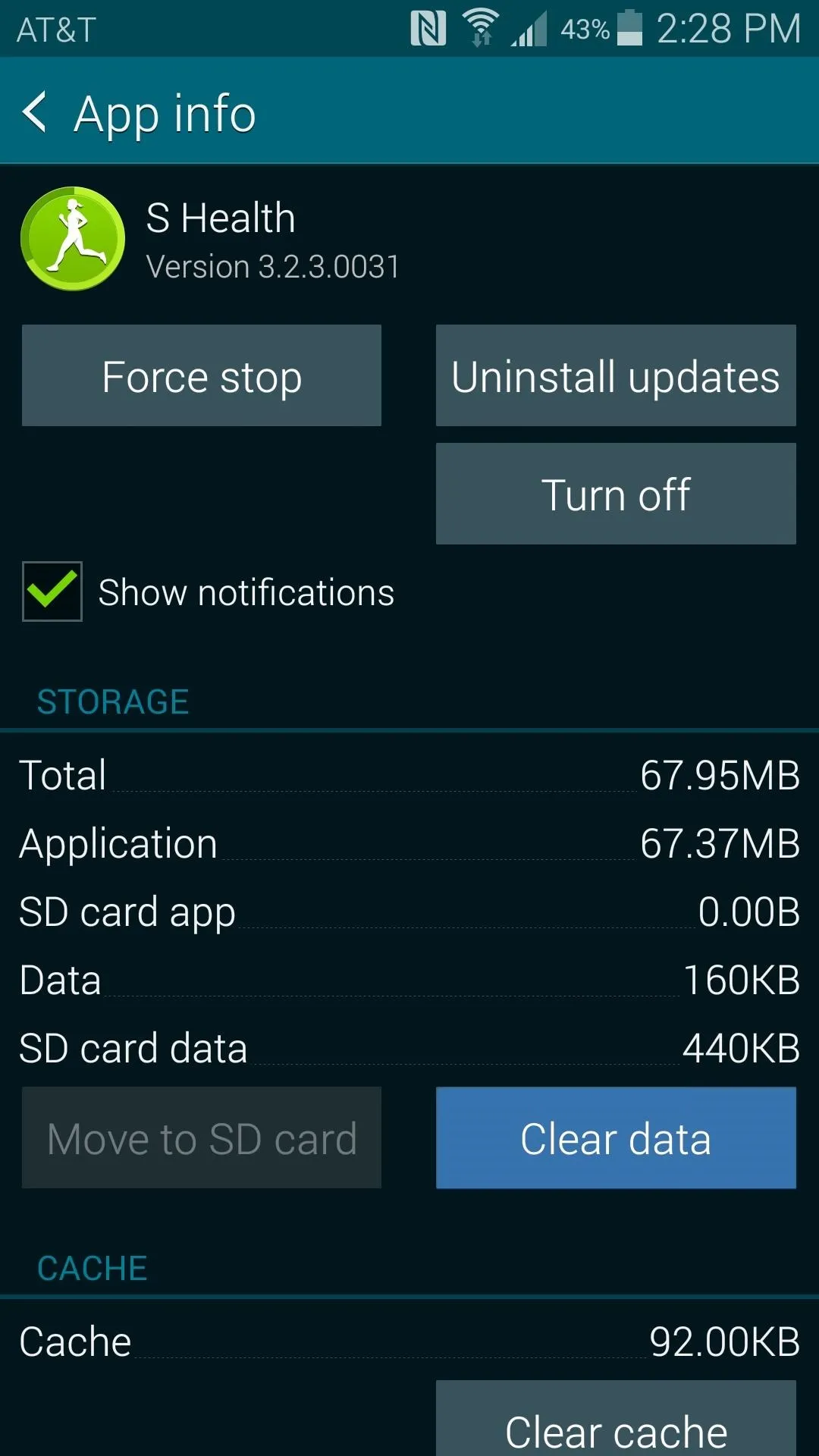Tap Uninstall updates button
Screen dimensions: 819x1456
pyautogui.click(x=616, y=375)
